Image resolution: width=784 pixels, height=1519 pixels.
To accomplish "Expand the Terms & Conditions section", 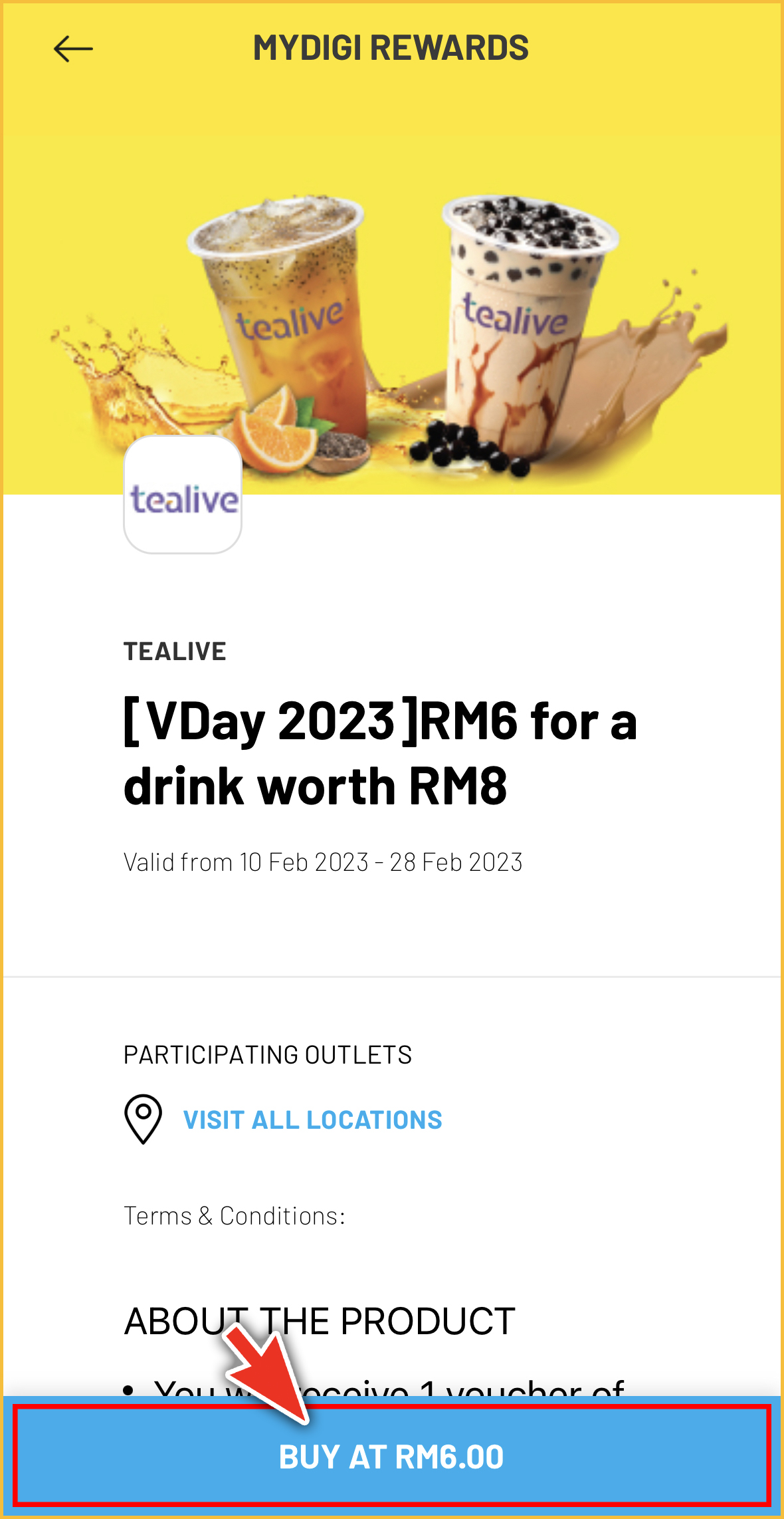I will click(234, 1215).
